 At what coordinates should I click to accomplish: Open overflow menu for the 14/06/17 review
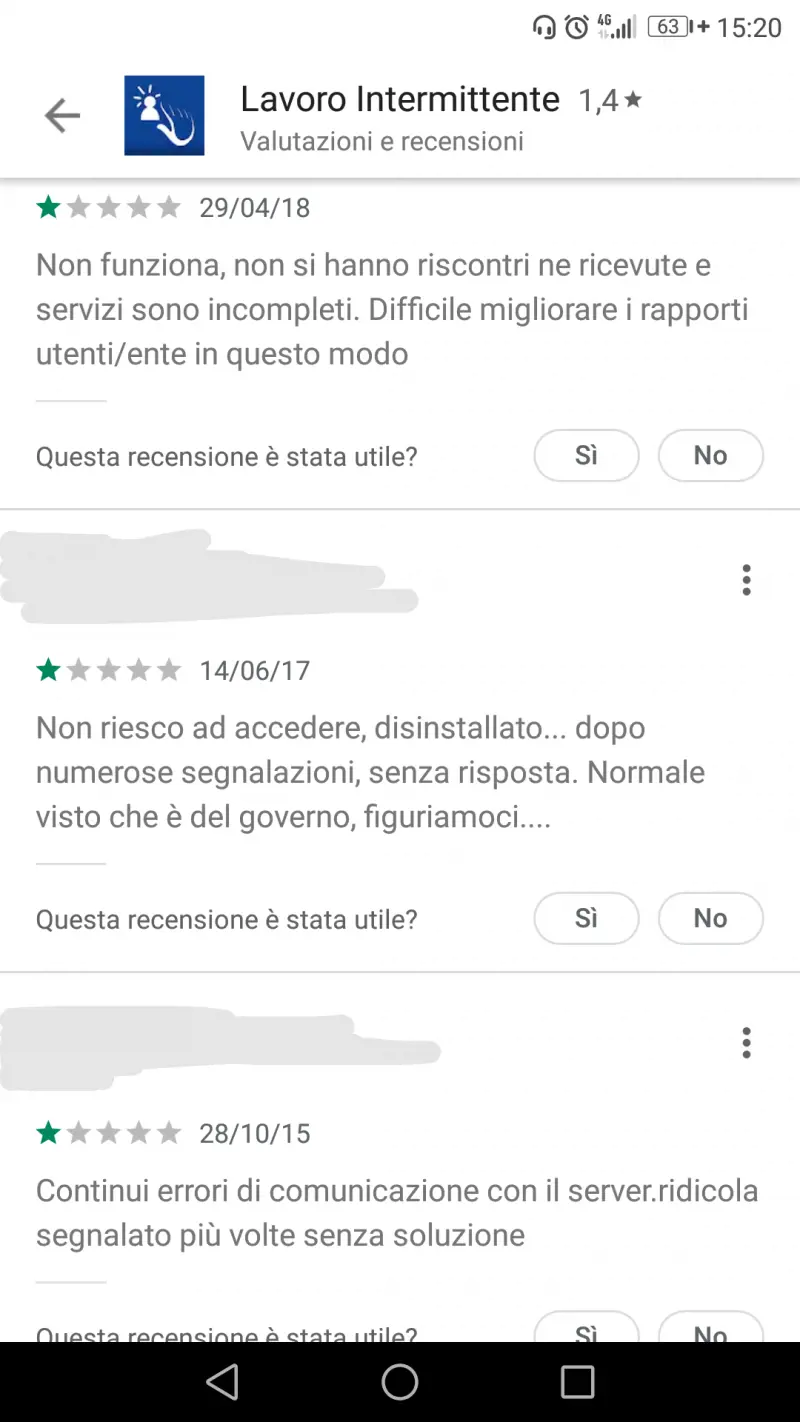(746, 580)
